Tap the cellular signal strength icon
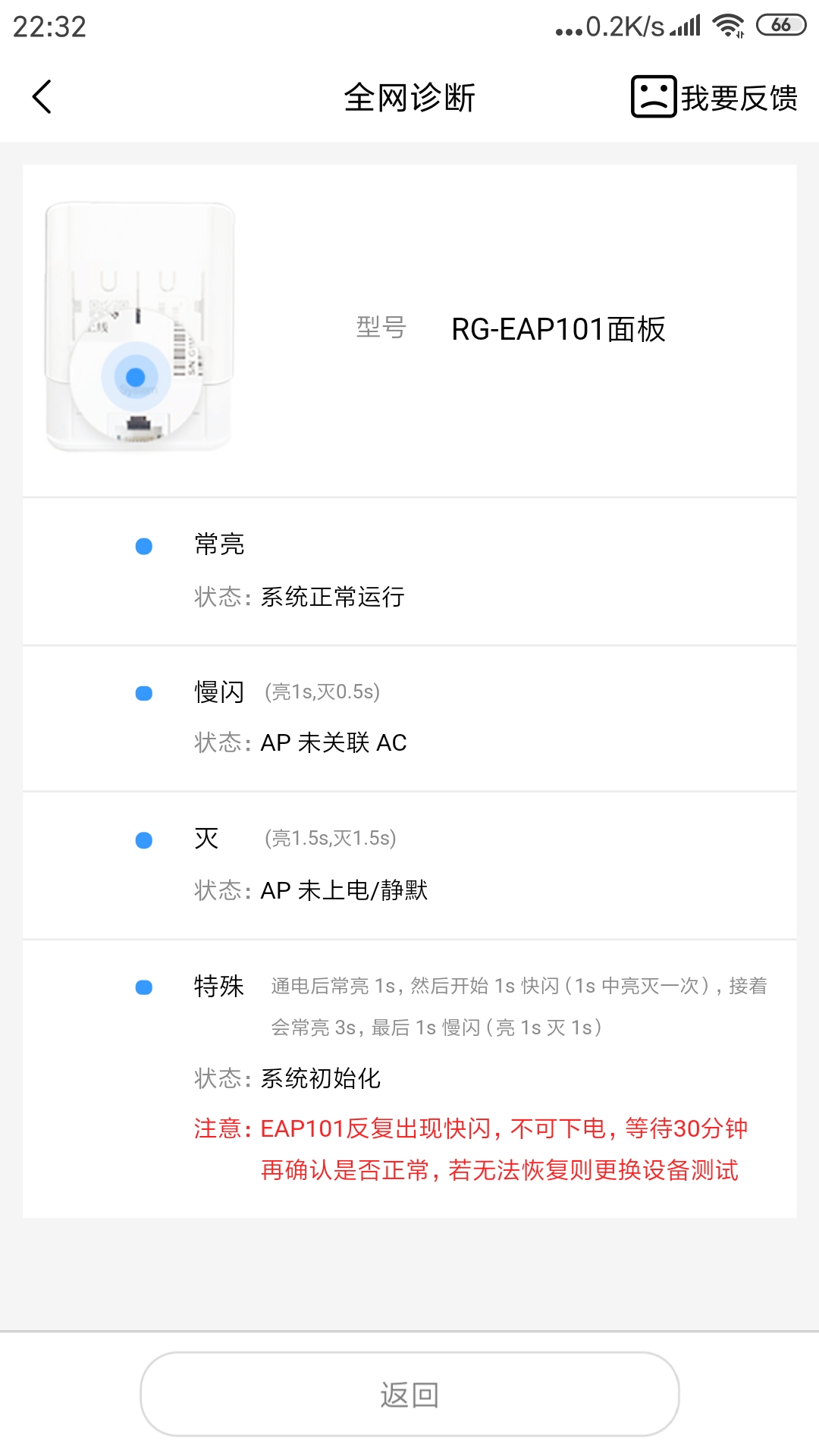 pyautogui.click(x=686, y=24)
